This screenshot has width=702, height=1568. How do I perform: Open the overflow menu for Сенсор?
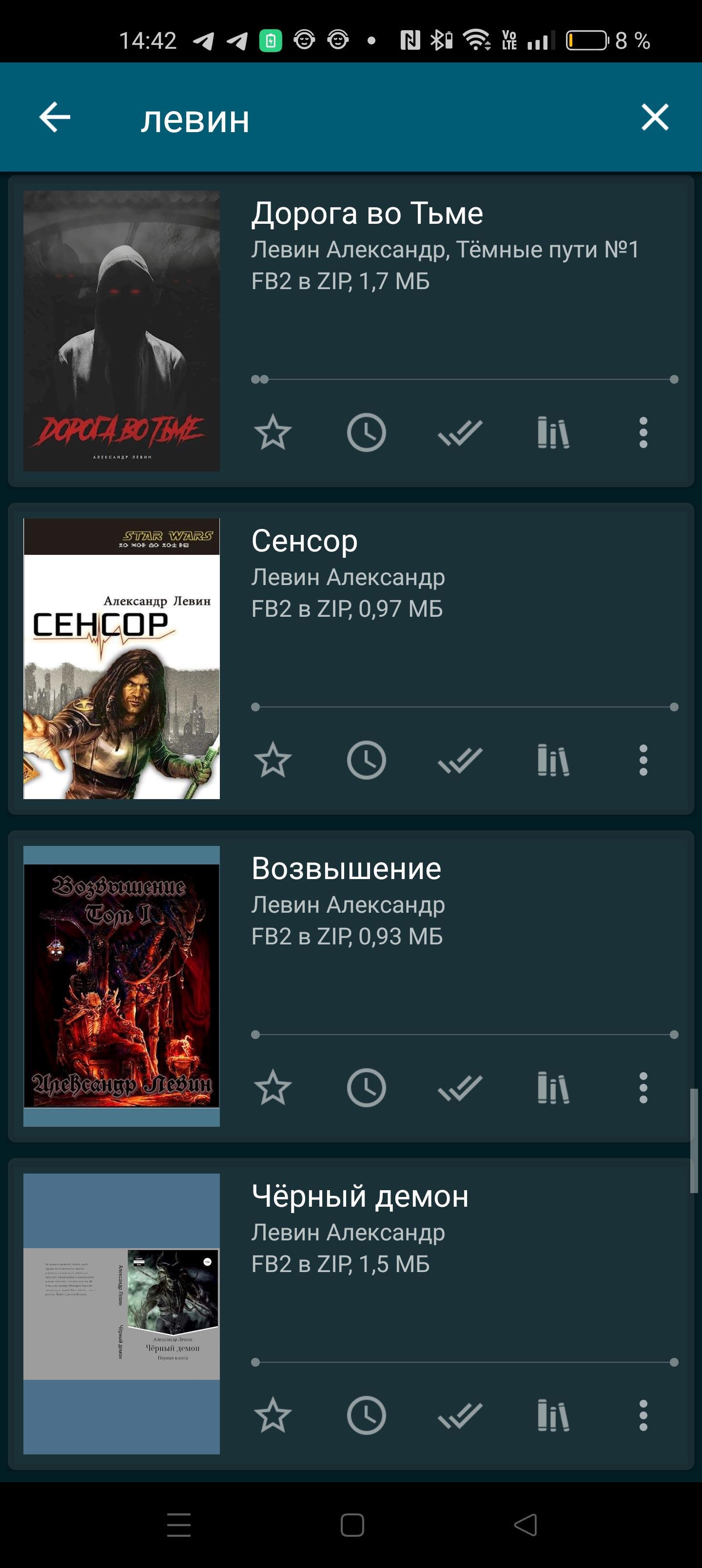click(x=643, y=760)
